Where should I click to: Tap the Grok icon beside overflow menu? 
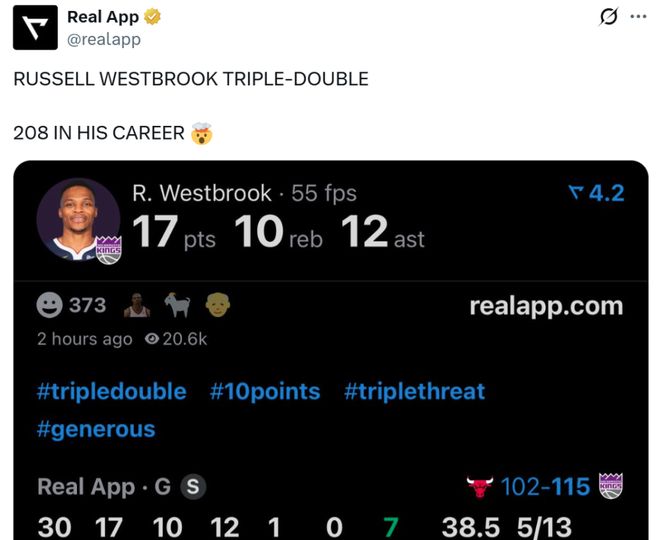pos(606,17)
